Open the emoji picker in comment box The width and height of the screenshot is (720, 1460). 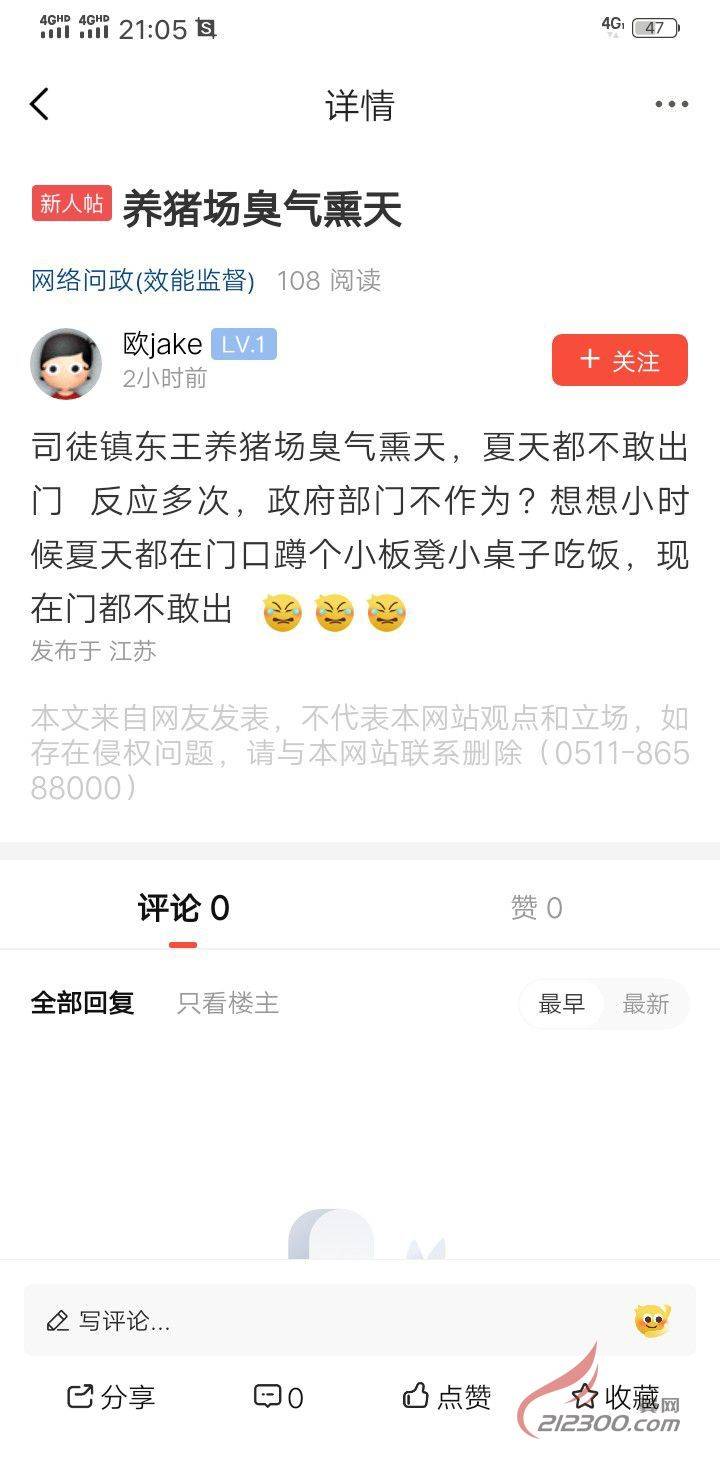coord(652,1321)
